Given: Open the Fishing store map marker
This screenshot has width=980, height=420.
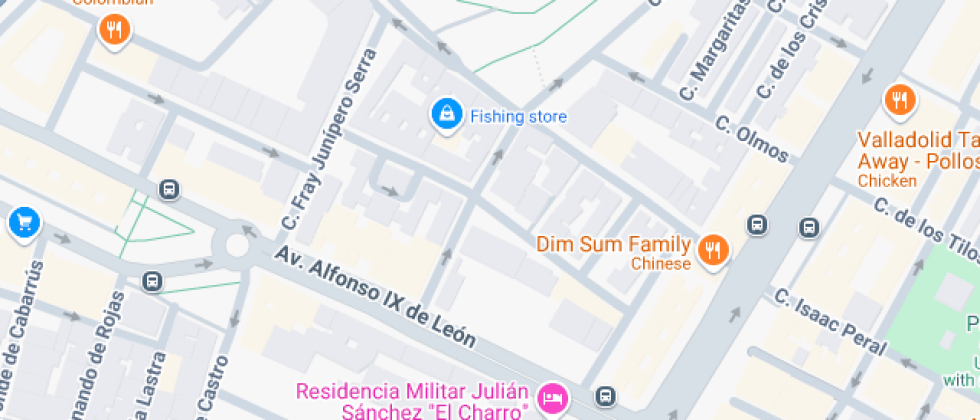Looking at the screenshot, I should coord(445,114).
